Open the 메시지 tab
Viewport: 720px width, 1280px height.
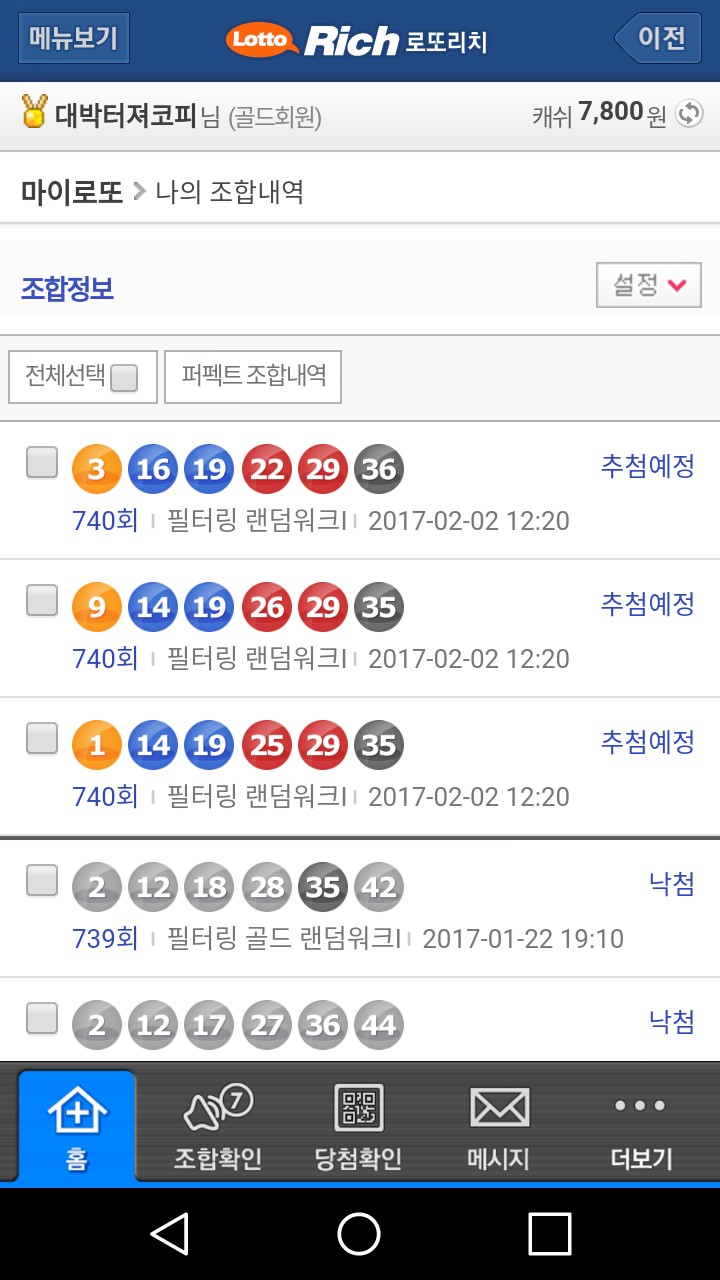tap(499, 1126)
